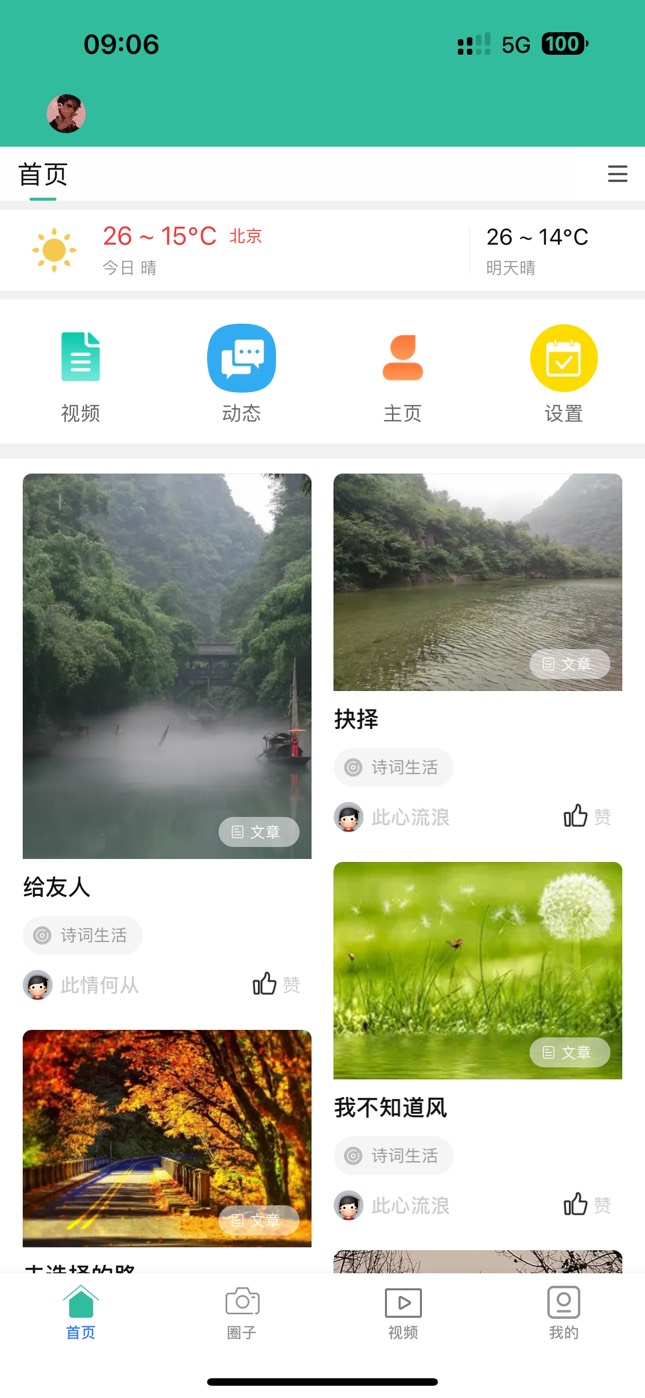
Task: Open the 抉择 article card
Action: coord(477,582)
